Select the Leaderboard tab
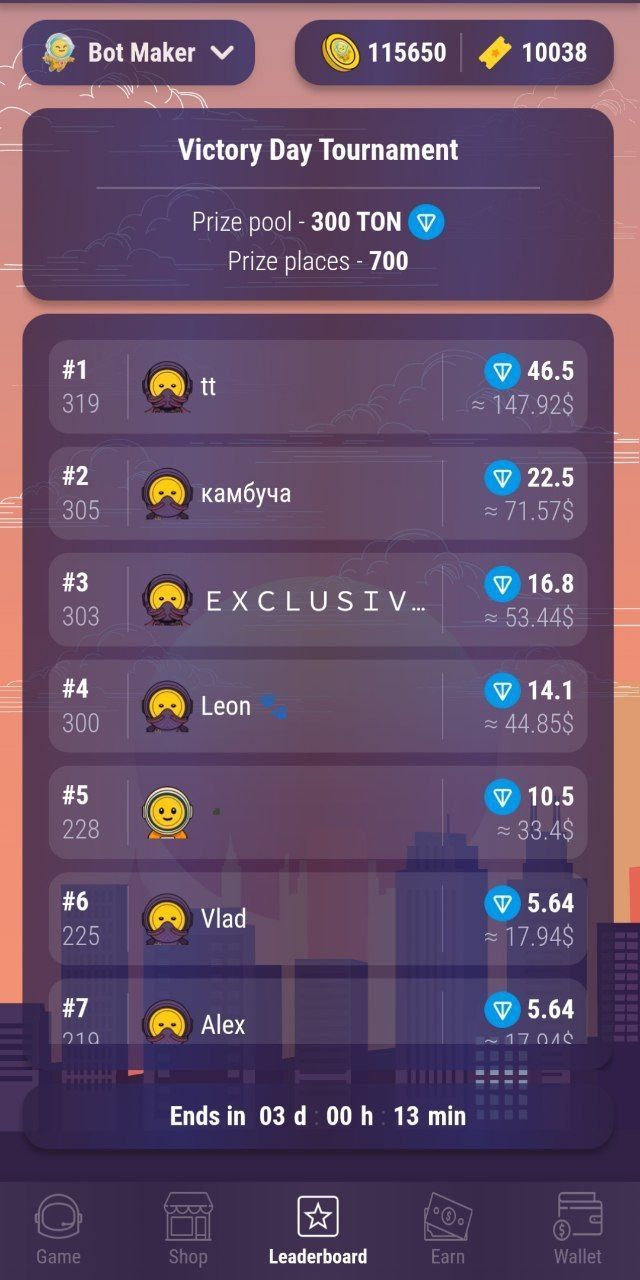Image resolution: width=640 pixels, height=1280 pixels. point(318,1229)
